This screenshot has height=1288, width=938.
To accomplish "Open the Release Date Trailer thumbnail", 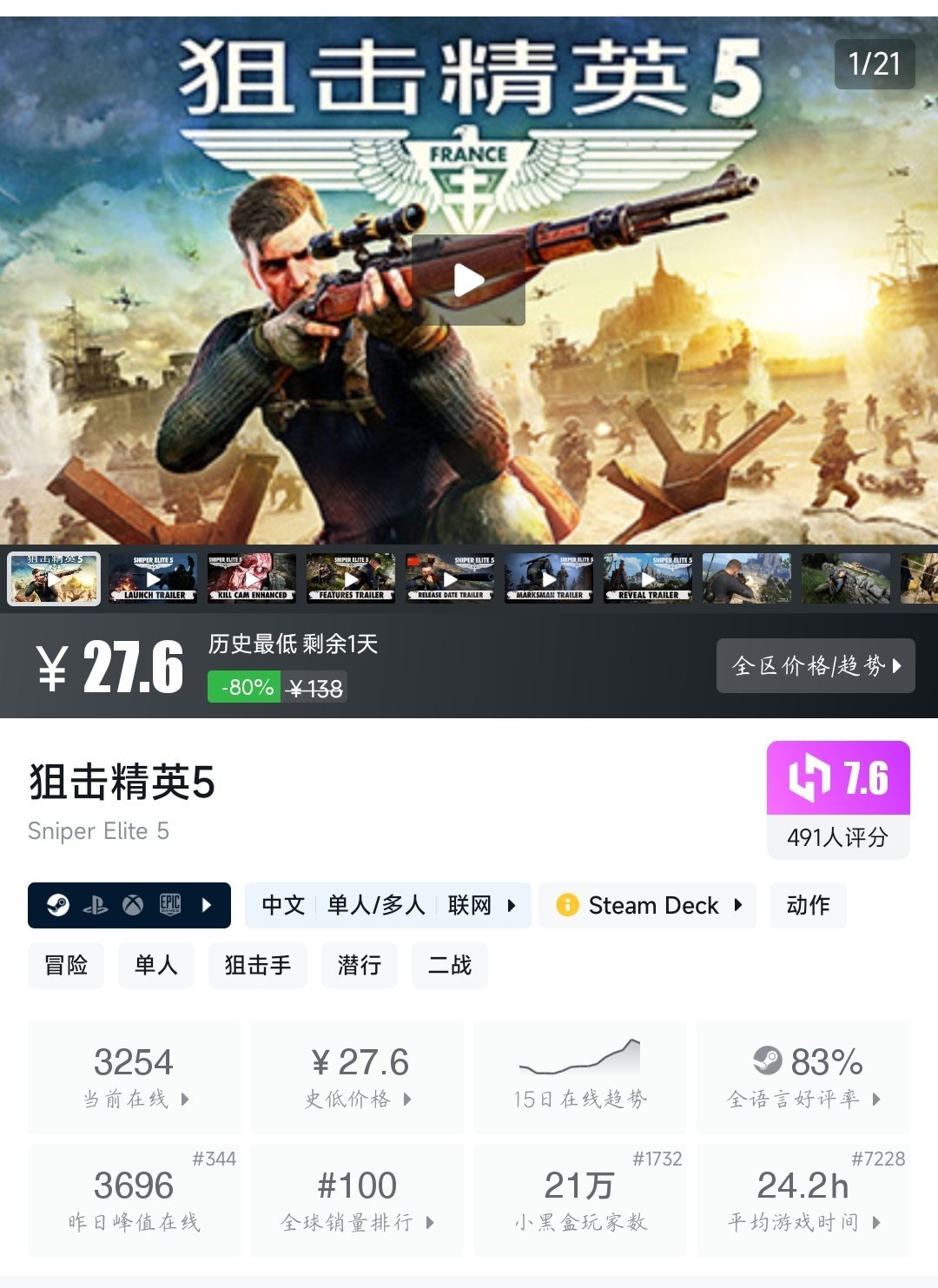I will pos(450,578).
